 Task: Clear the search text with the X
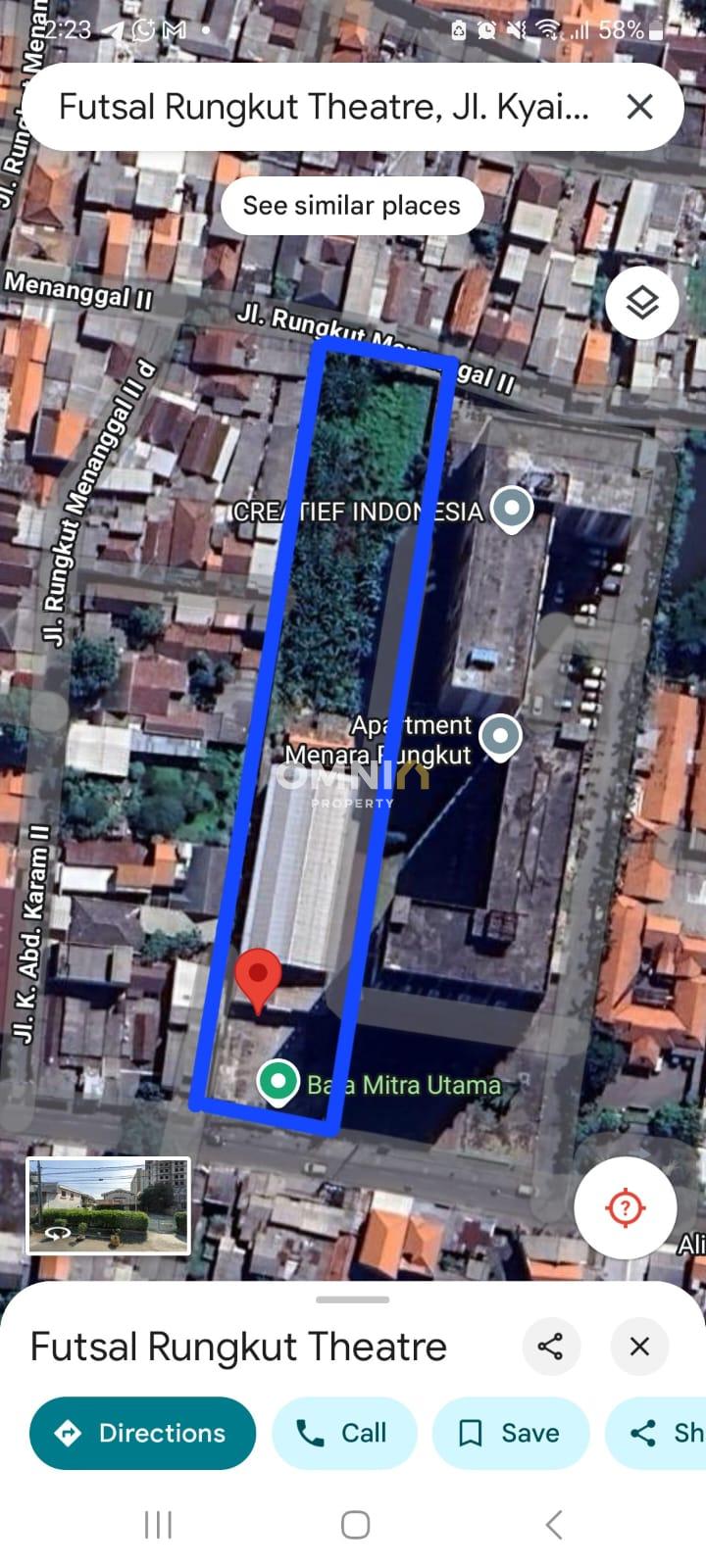coord(639,106)
